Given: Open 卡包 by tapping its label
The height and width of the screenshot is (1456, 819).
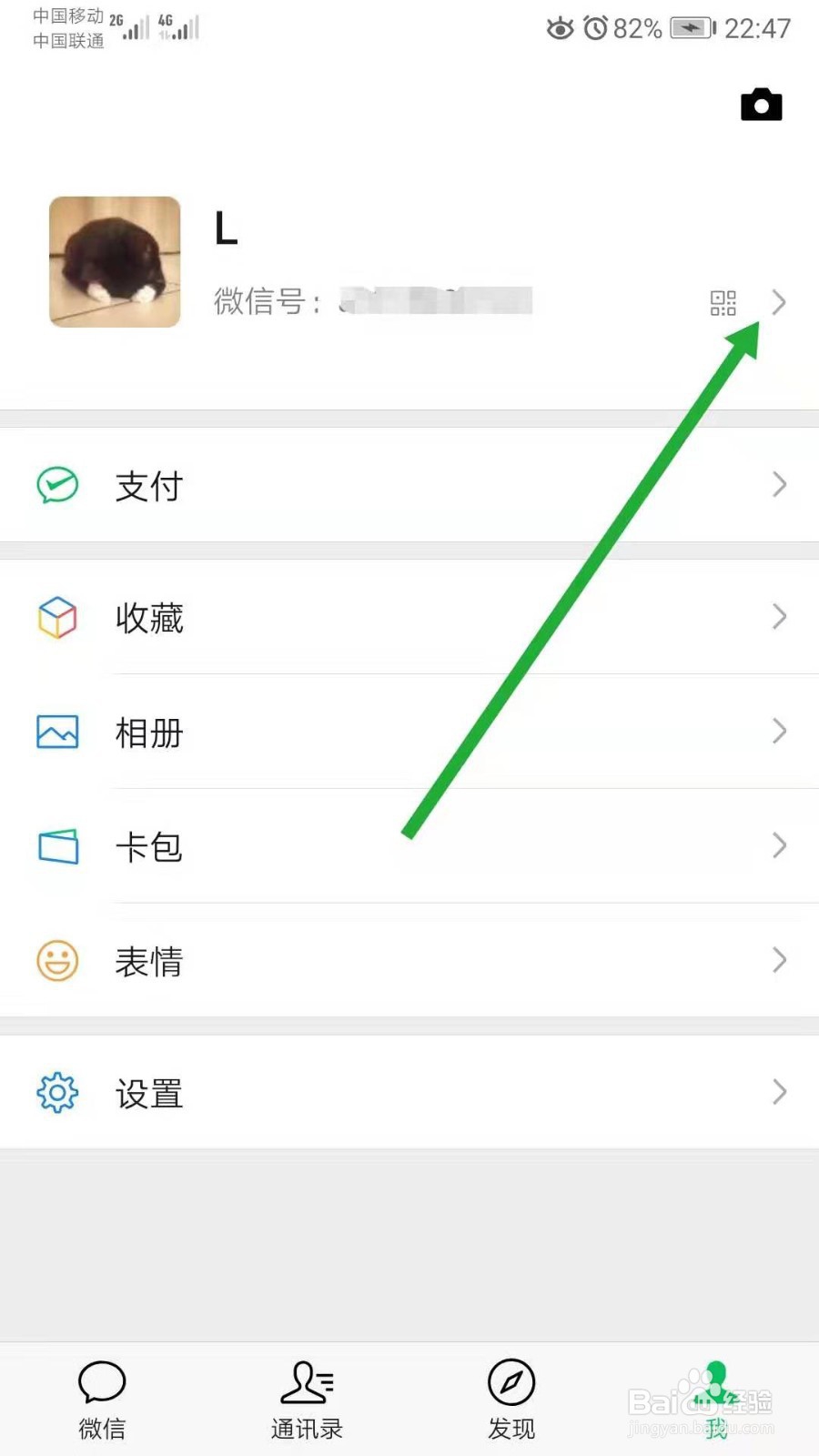Looking at the screenshot, I should click(149, 845).
